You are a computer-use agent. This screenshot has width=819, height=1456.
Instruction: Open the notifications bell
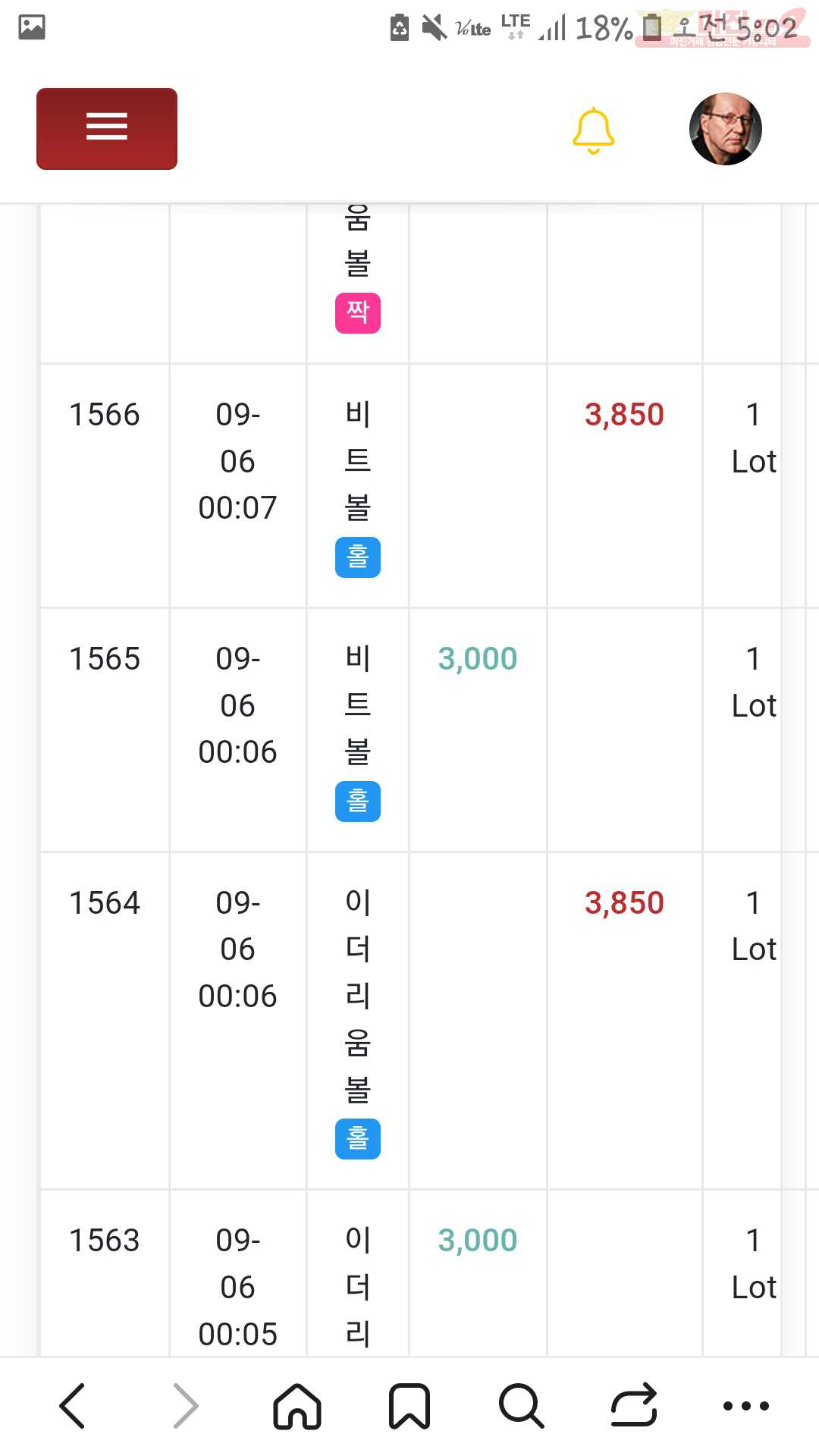tap(593, 130)
